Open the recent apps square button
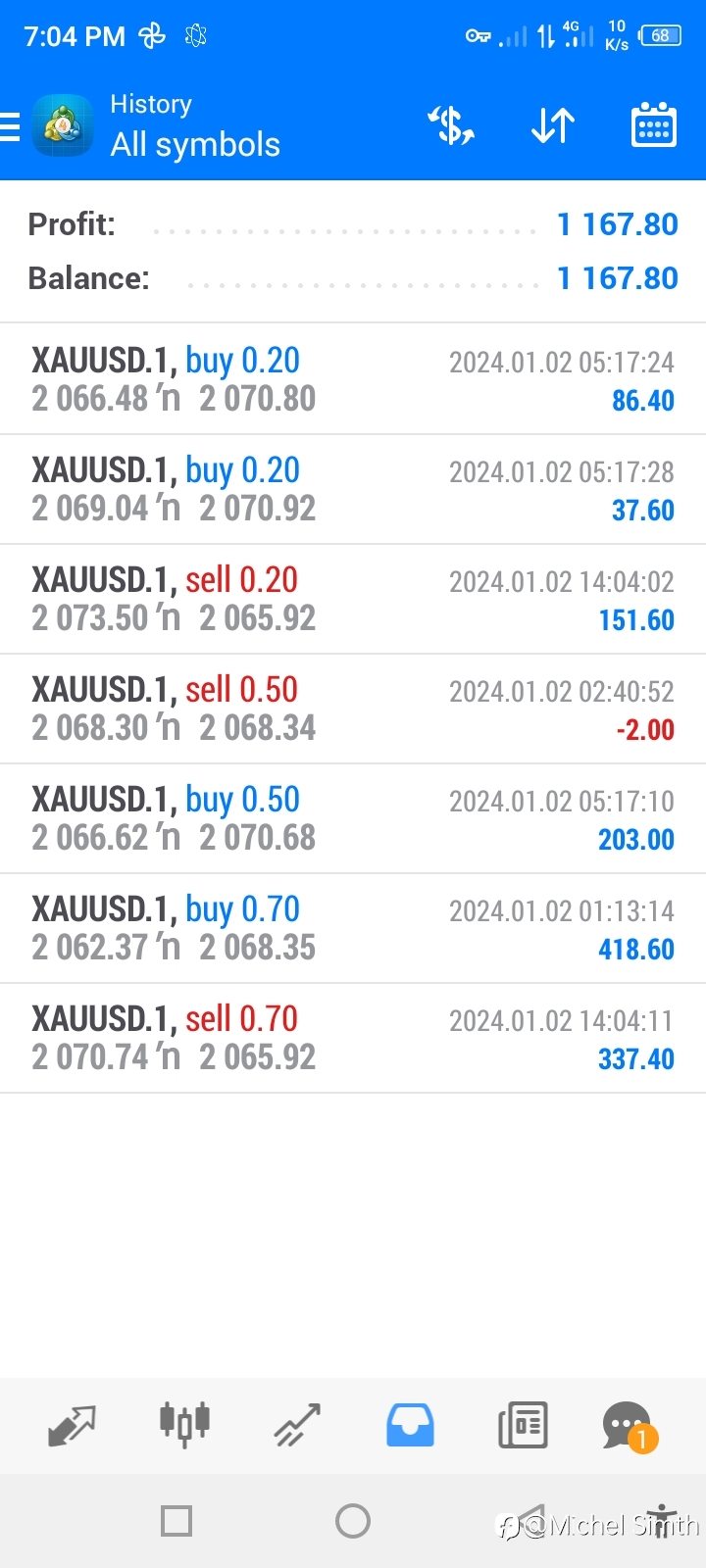This screenshot has height=1568, width=706. pyautogui.click(x=176, y=1521)
